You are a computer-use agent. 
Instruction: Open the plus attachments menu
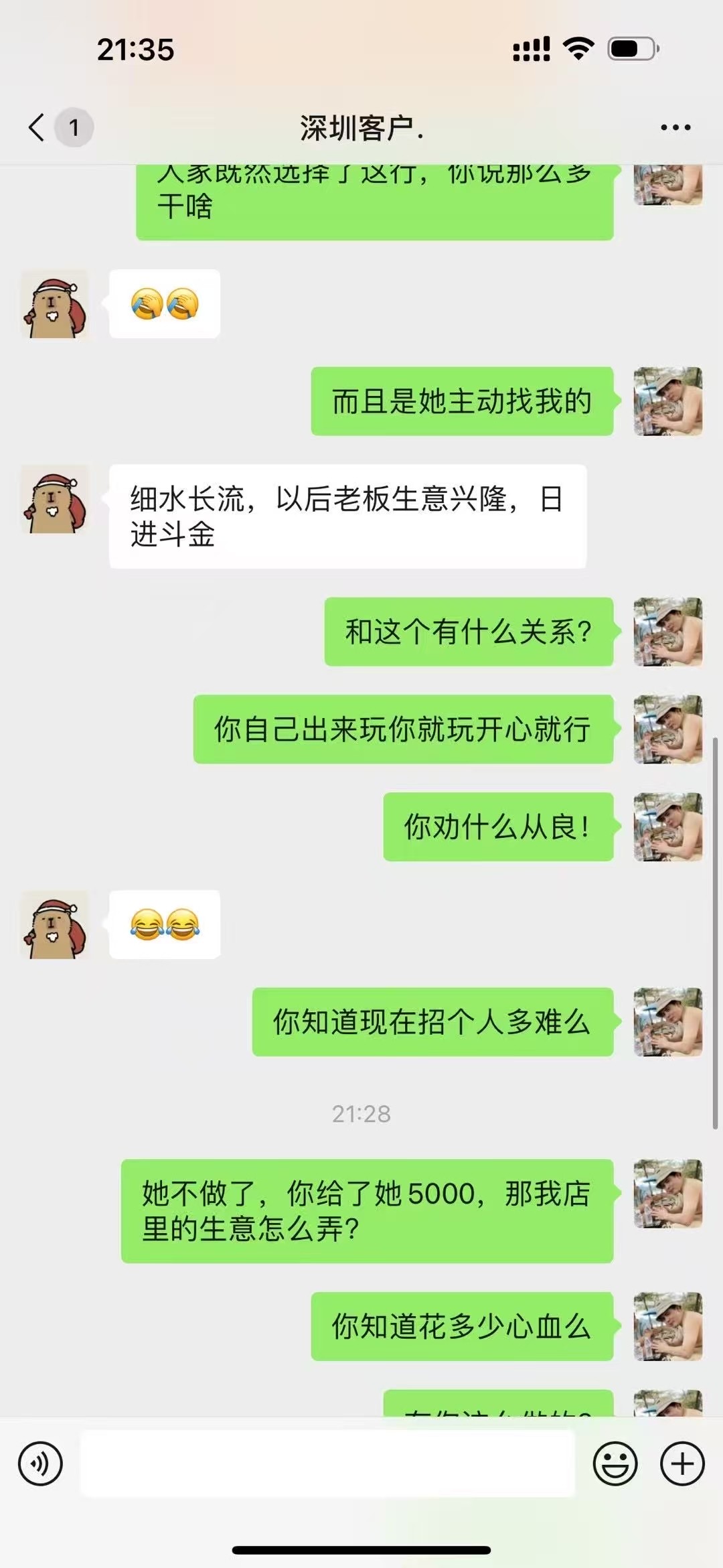682,1464
